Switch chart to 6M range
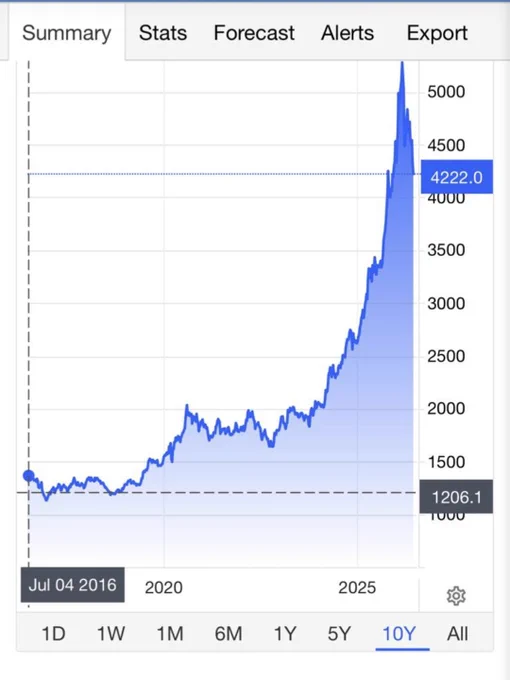The image size is (510, 680). [228, 634]
